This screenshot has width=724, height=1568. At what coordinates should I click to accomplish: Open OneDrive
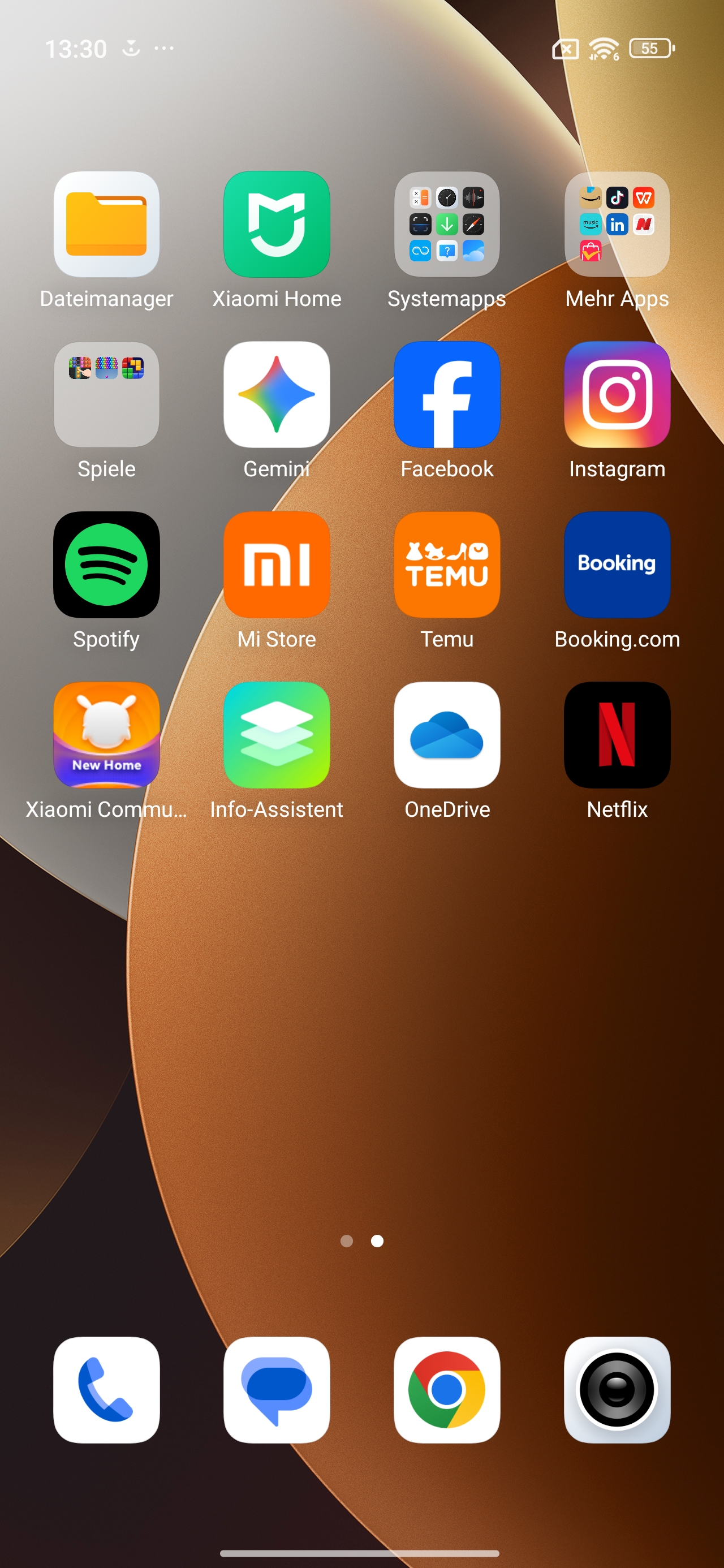447,735
